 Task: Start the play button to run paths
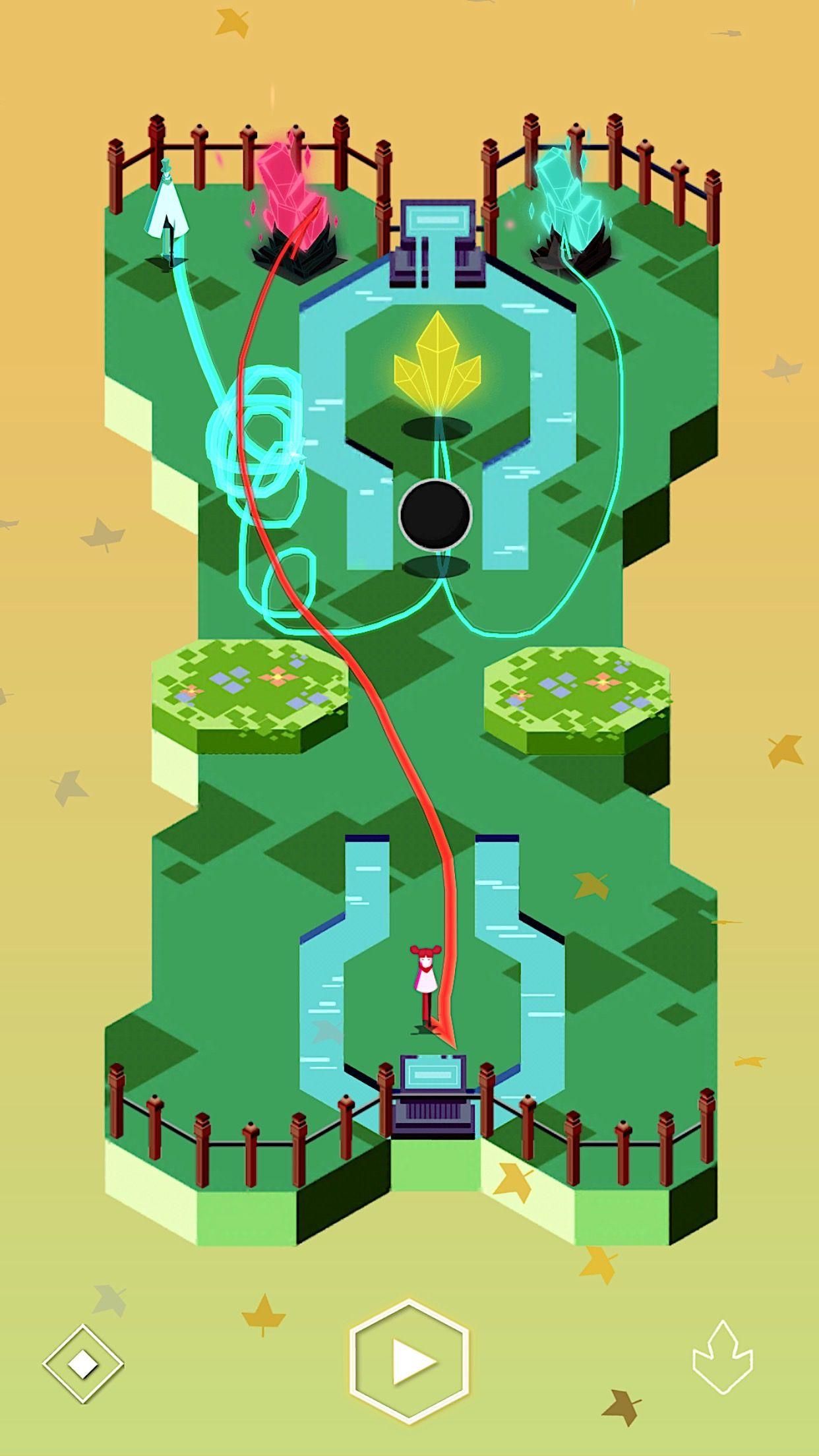pos(409,1361)
